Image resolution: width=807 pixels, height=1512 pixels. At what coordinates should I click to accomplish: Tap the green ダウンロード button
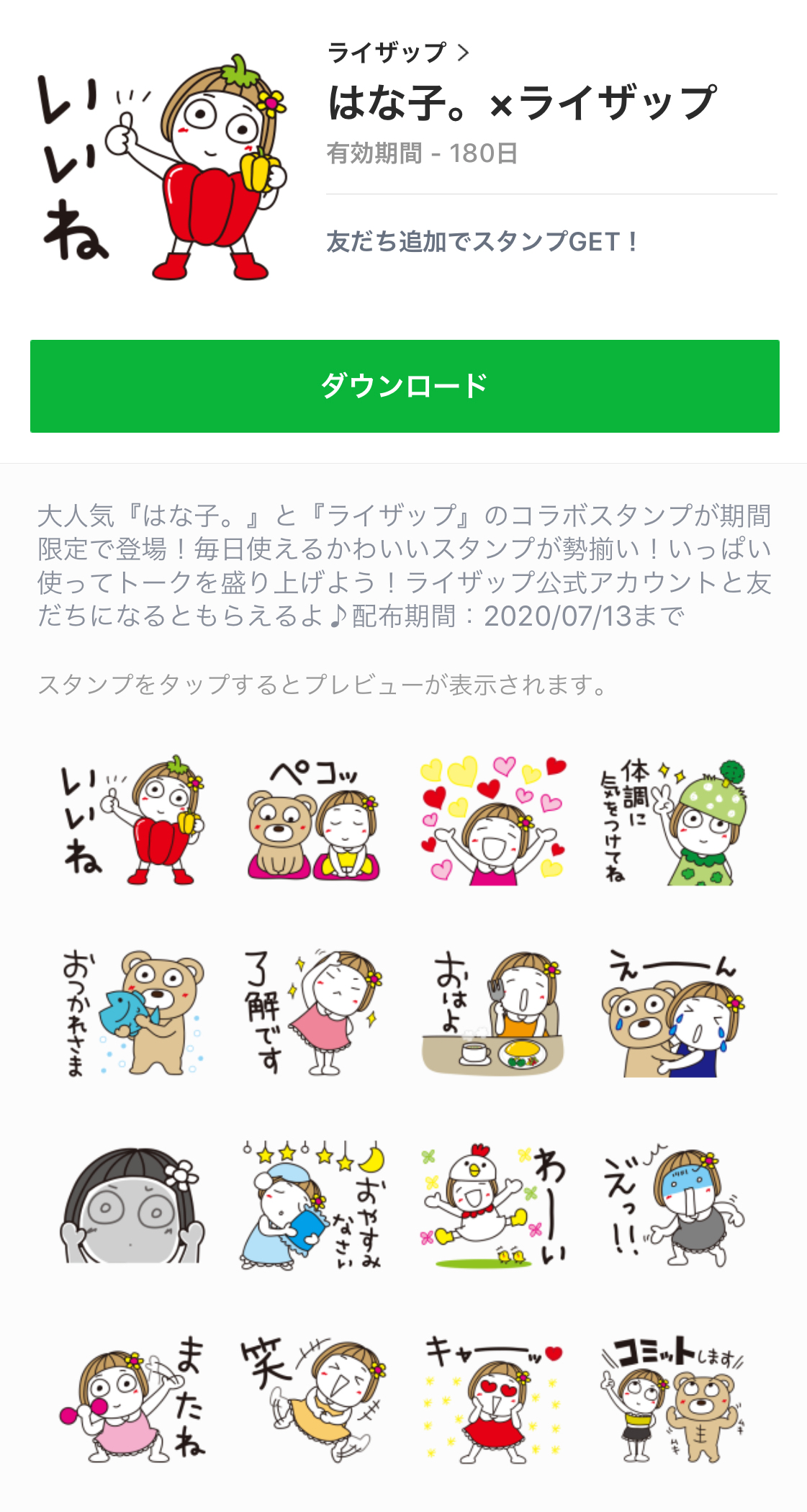(405, 387)
